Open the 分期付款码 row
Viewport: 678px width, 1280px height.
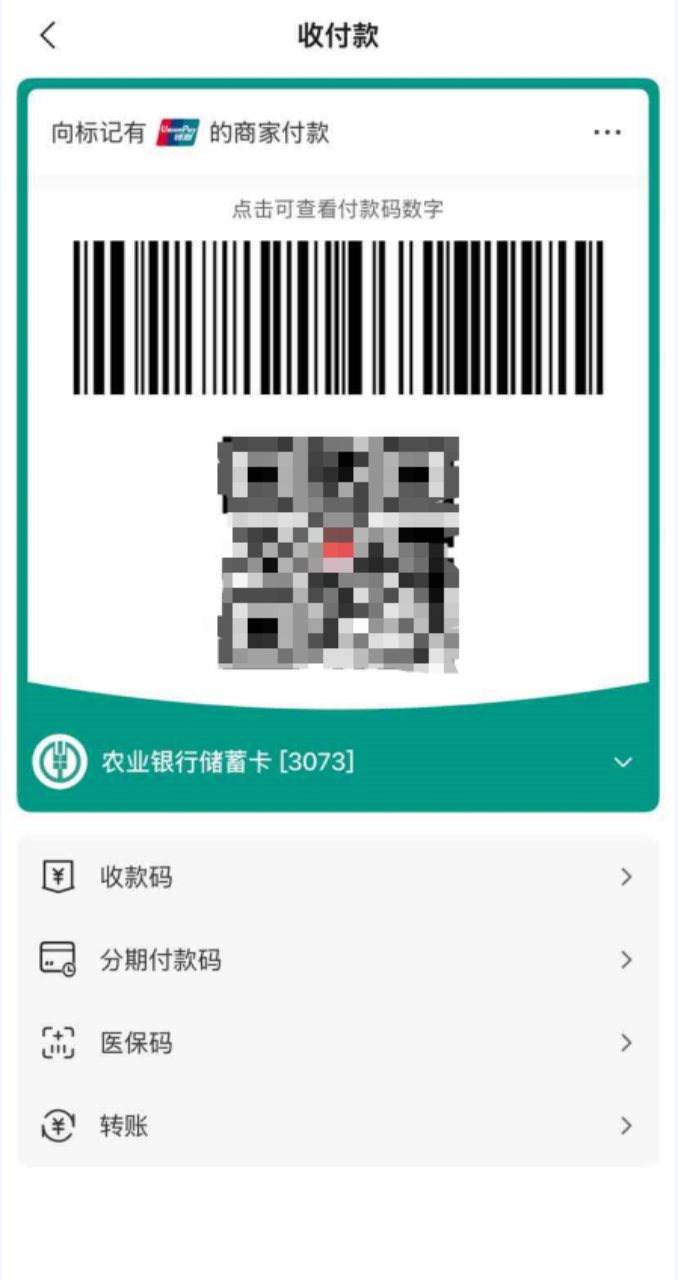(x=338, y=961)
